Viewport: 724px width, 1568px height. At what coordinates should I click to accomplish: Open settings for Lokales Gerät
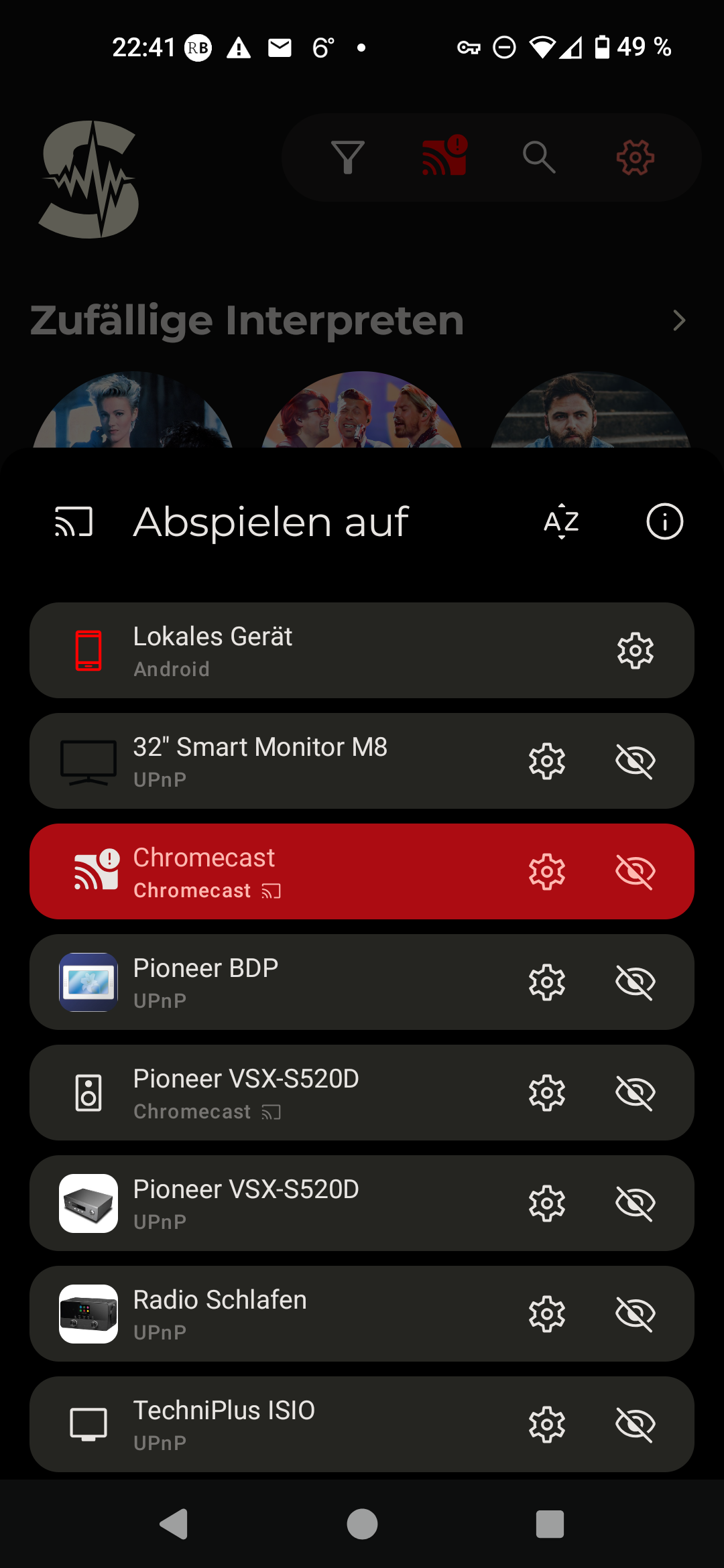[635, 651]
